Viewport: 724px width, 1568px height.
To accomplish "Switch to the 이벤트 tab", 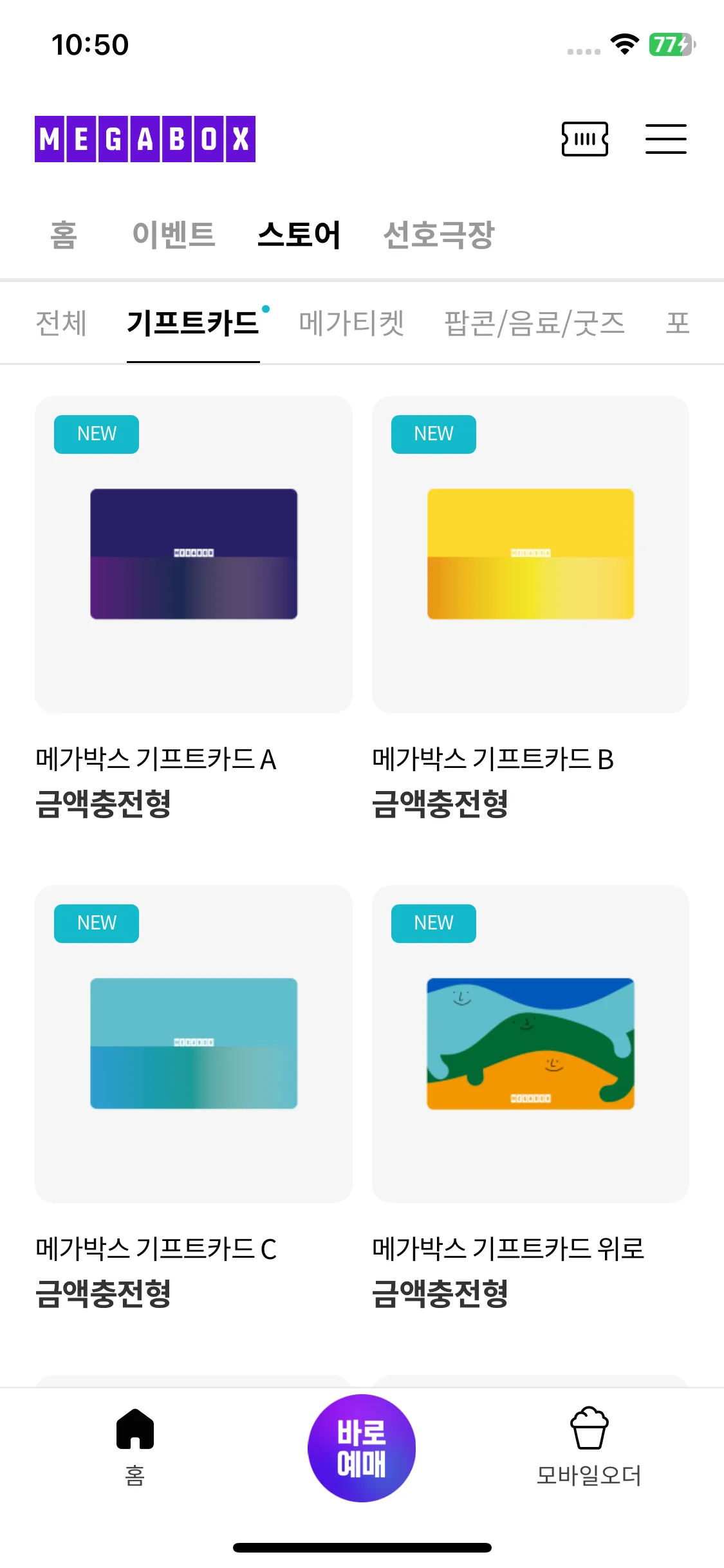I will click(173, 234).
